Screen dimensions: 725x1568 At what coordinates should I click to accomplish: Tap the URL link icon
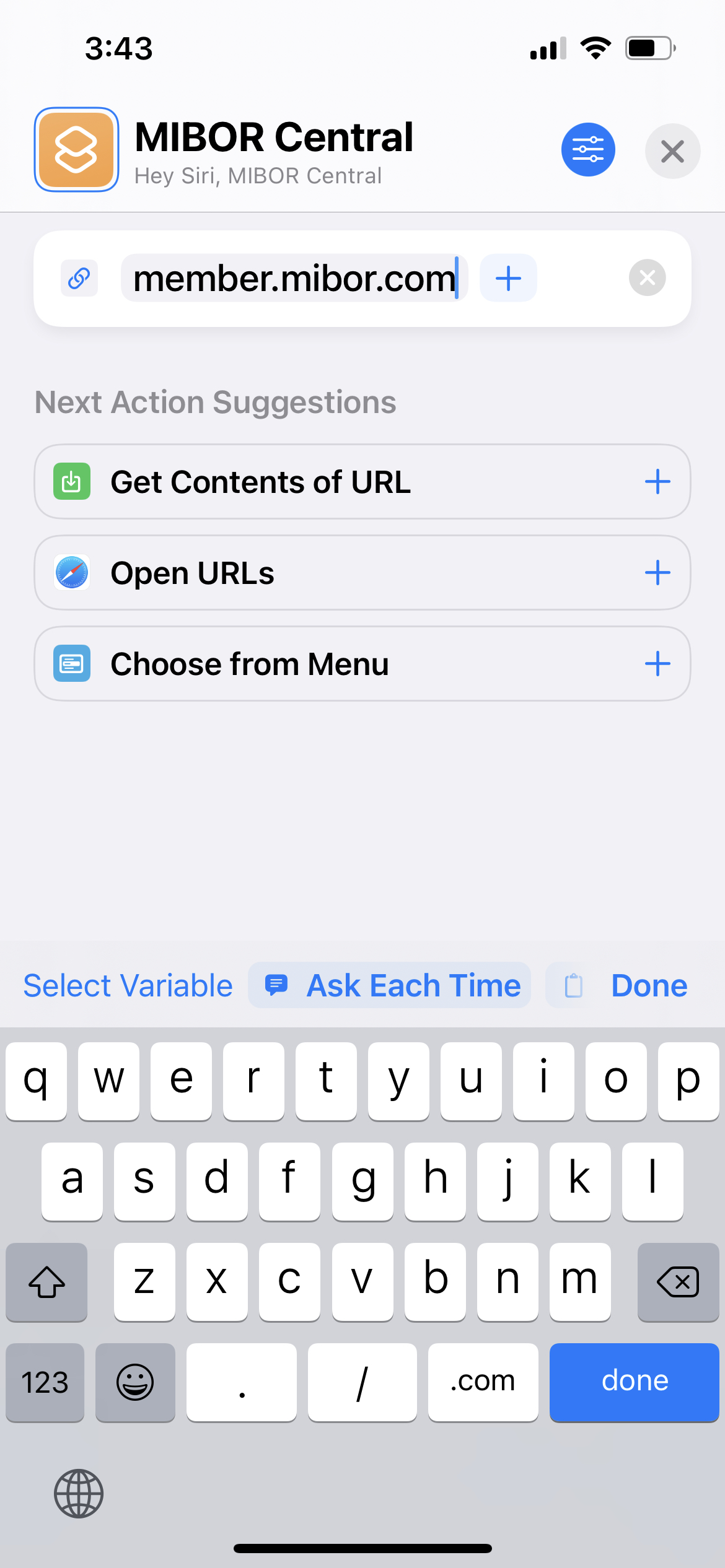[79, 278]
